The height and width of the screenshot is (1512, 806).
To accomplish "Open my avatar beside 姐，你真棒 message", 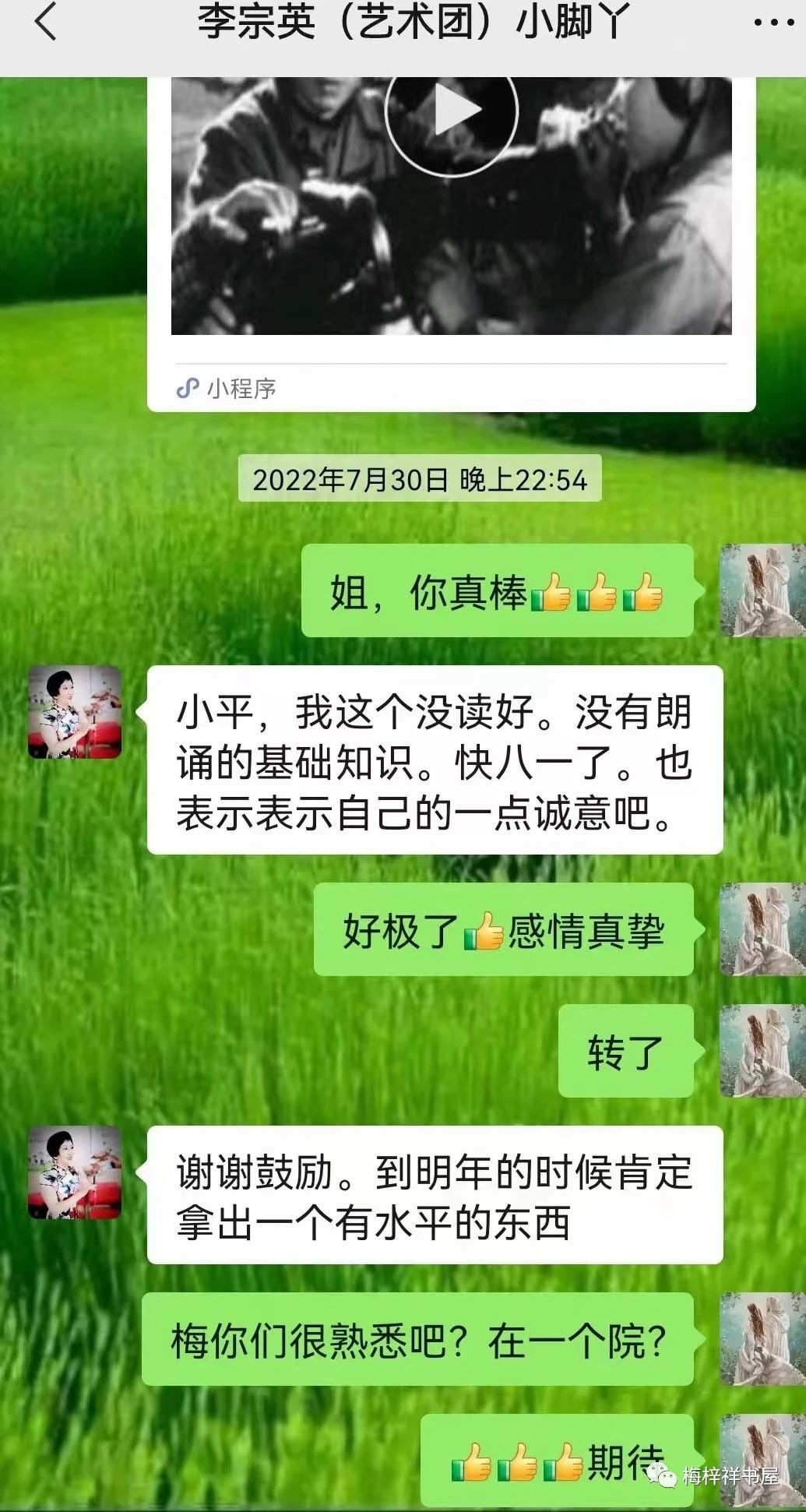I will 762,590.
